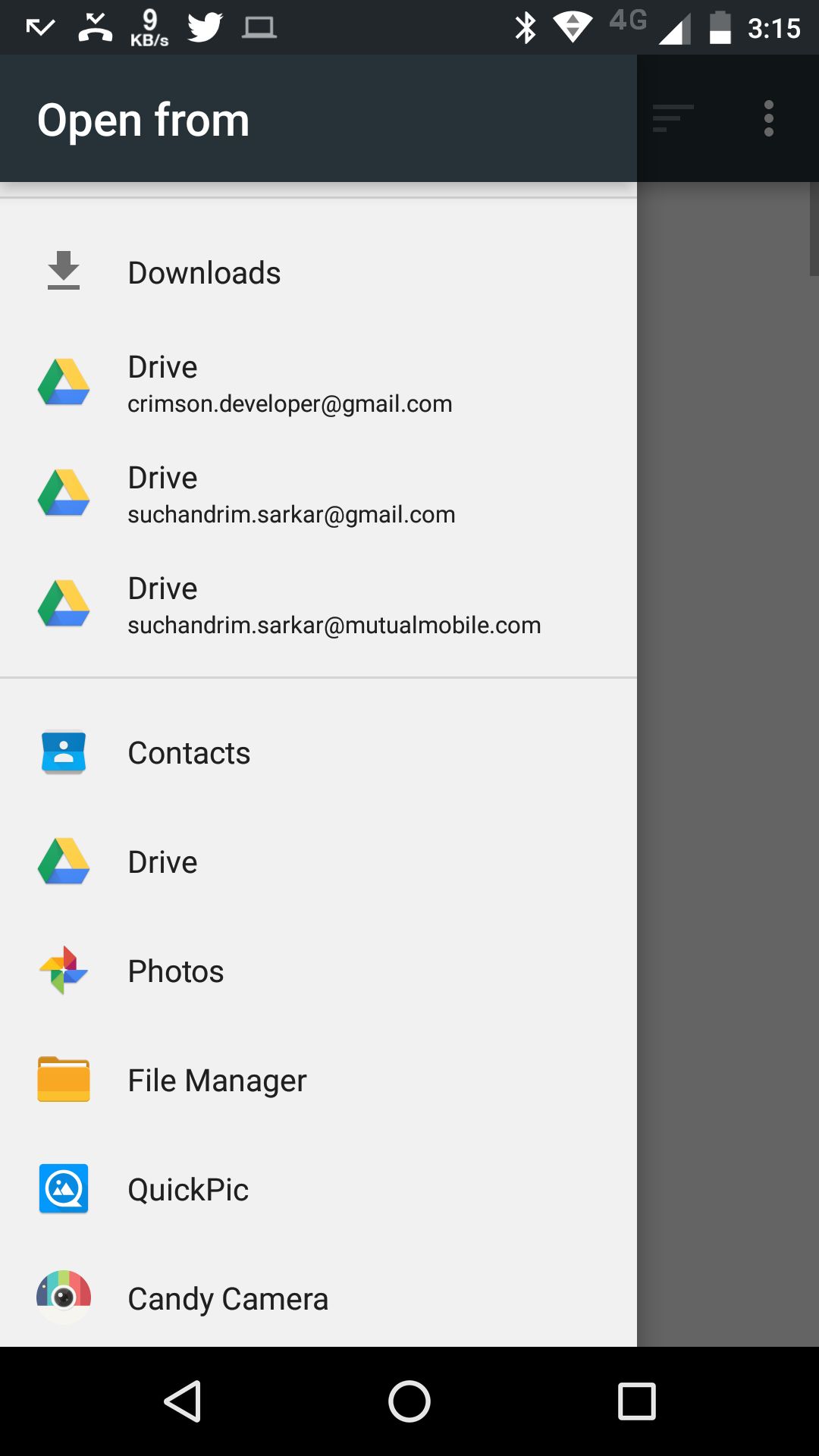Open File Manager

click(318, 1080)
